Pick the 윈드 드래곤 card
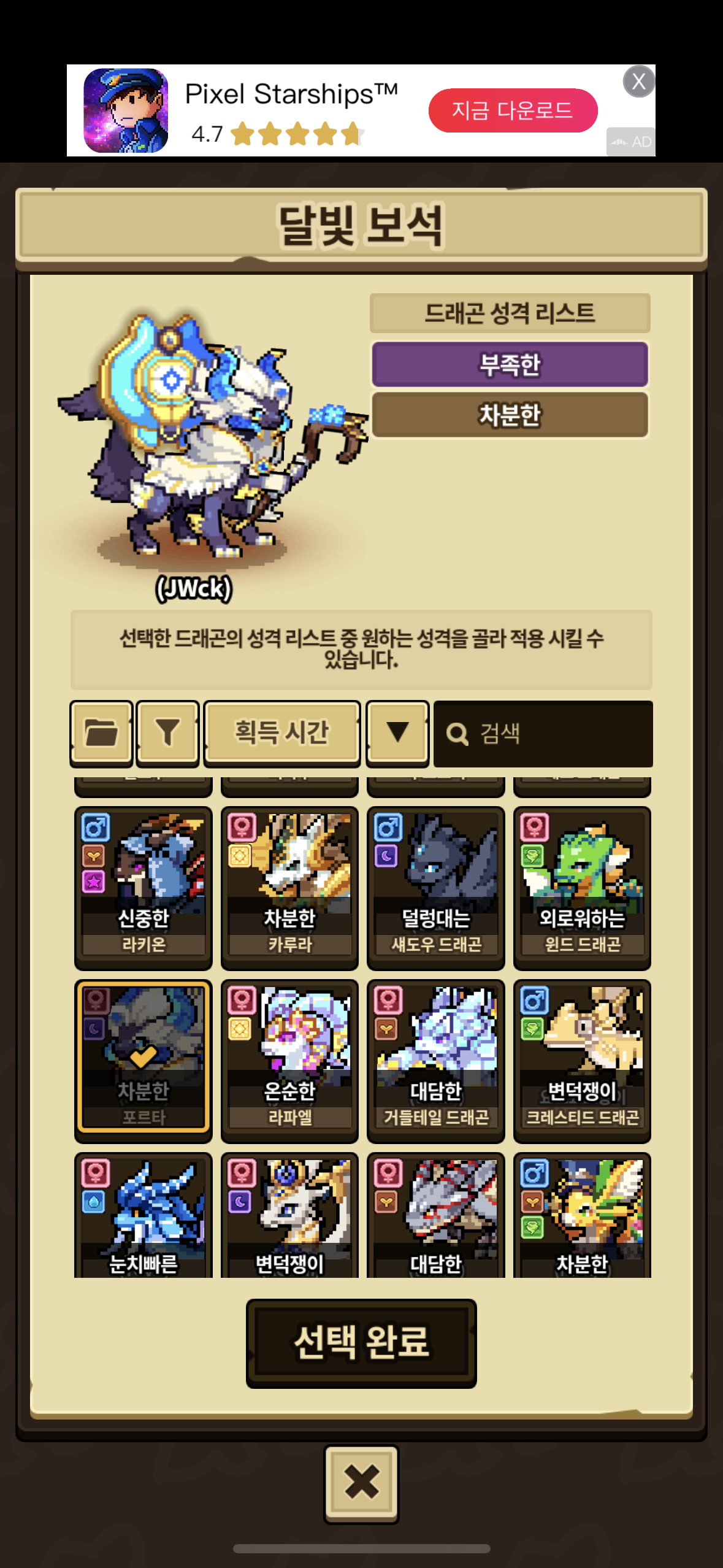The width and height of the screenshot is (723, 1568). (582, 887)
